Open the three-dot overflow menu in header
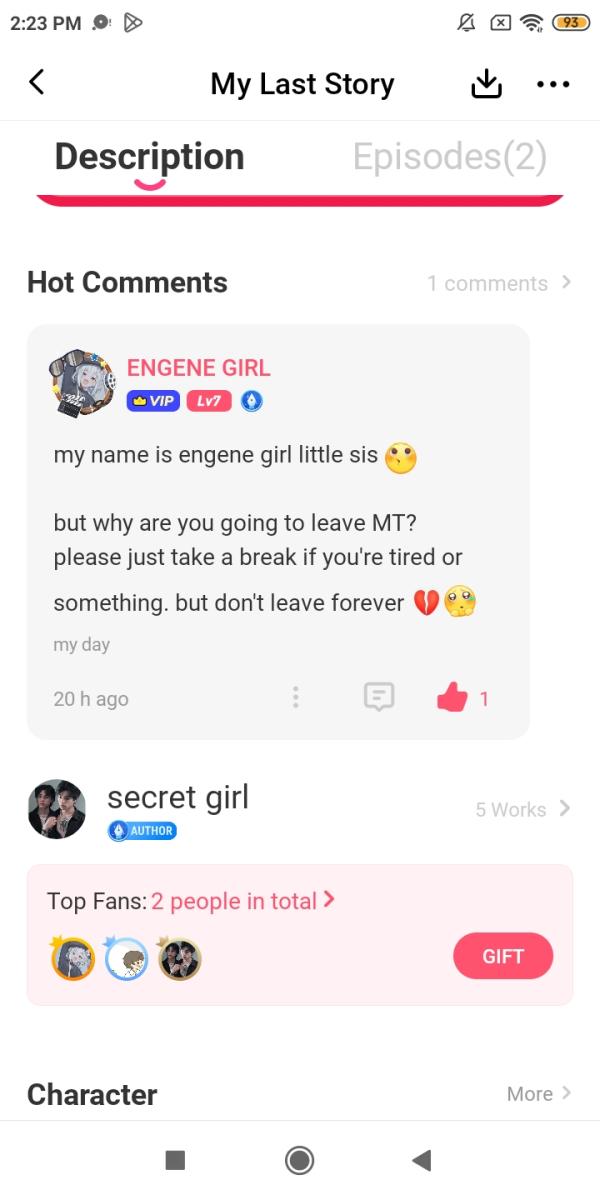The width and height of the screenshot is (600, 1200). (x=552, y=85)
